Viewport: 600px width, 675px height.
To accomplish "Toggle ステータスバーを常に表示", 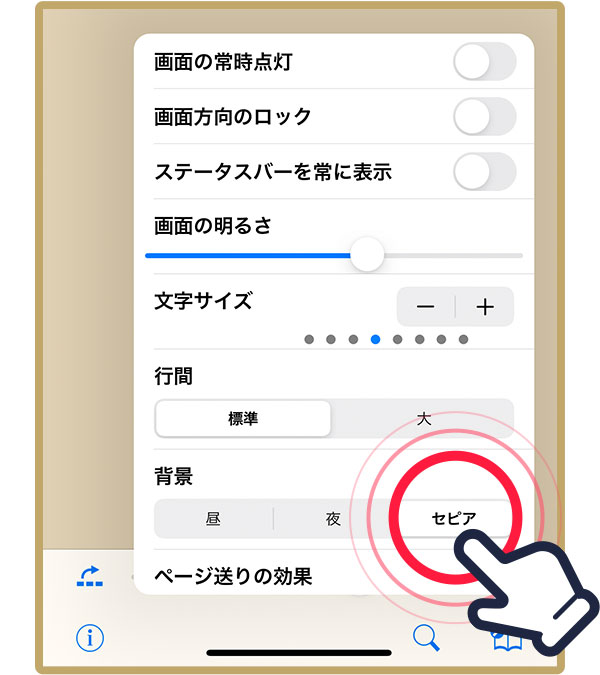I will click(485, 172).
